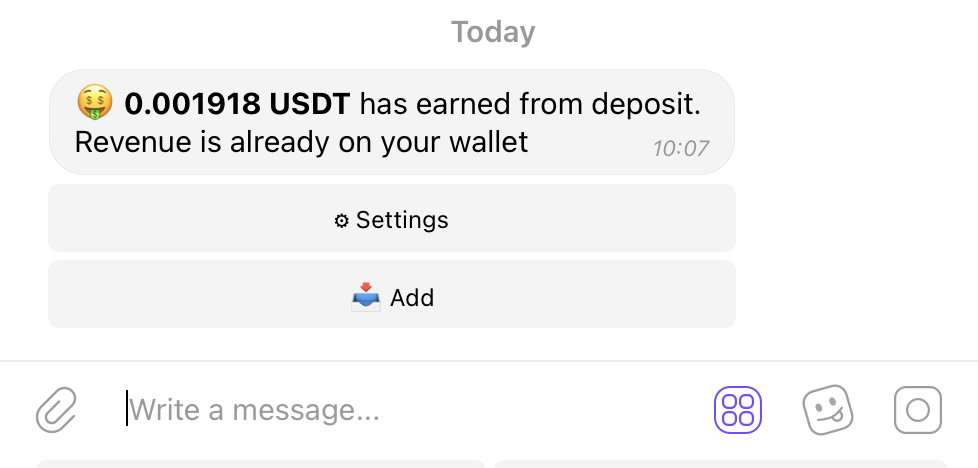Attach a file with the paperclip

point(57,410)
